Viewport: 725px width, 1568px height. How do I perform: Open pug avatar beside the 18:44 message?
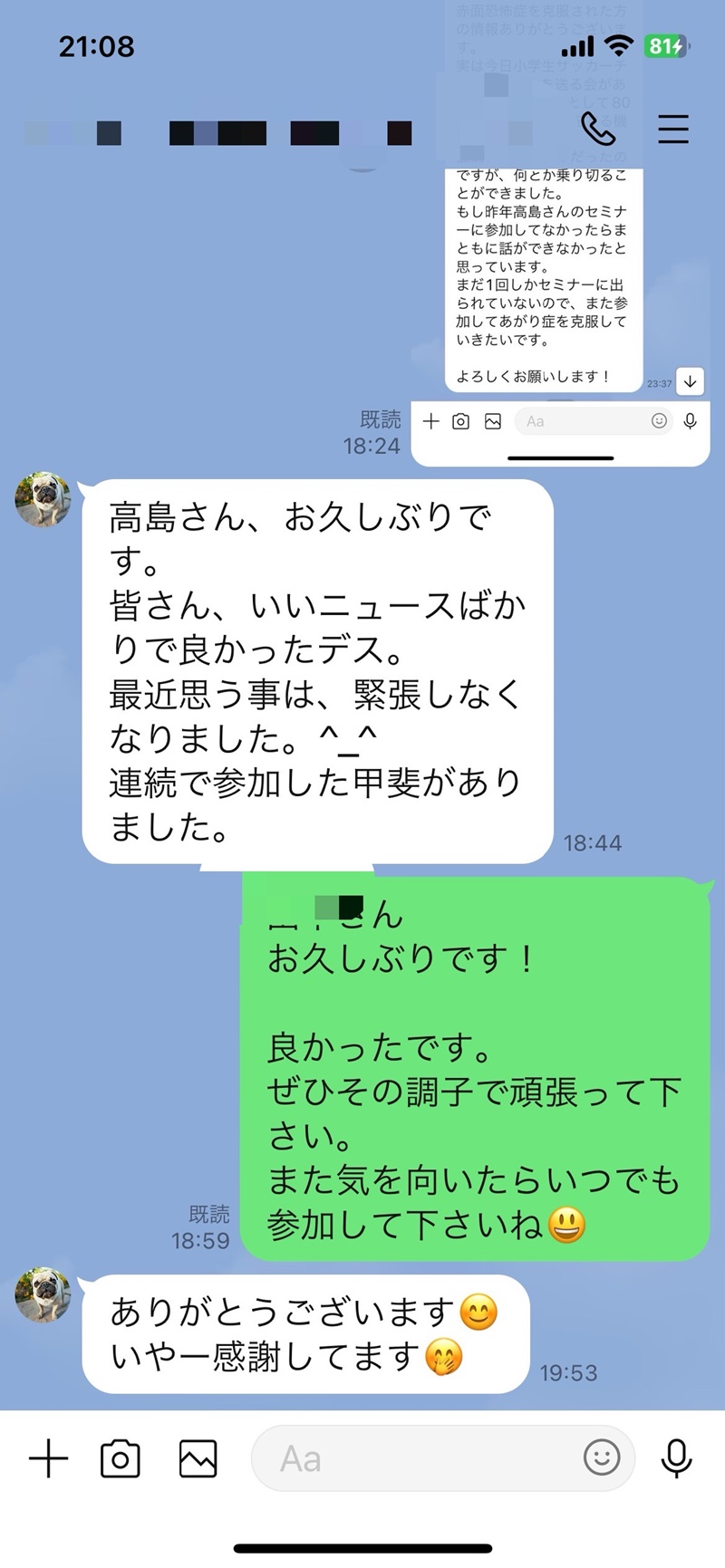tap(43, 498)
